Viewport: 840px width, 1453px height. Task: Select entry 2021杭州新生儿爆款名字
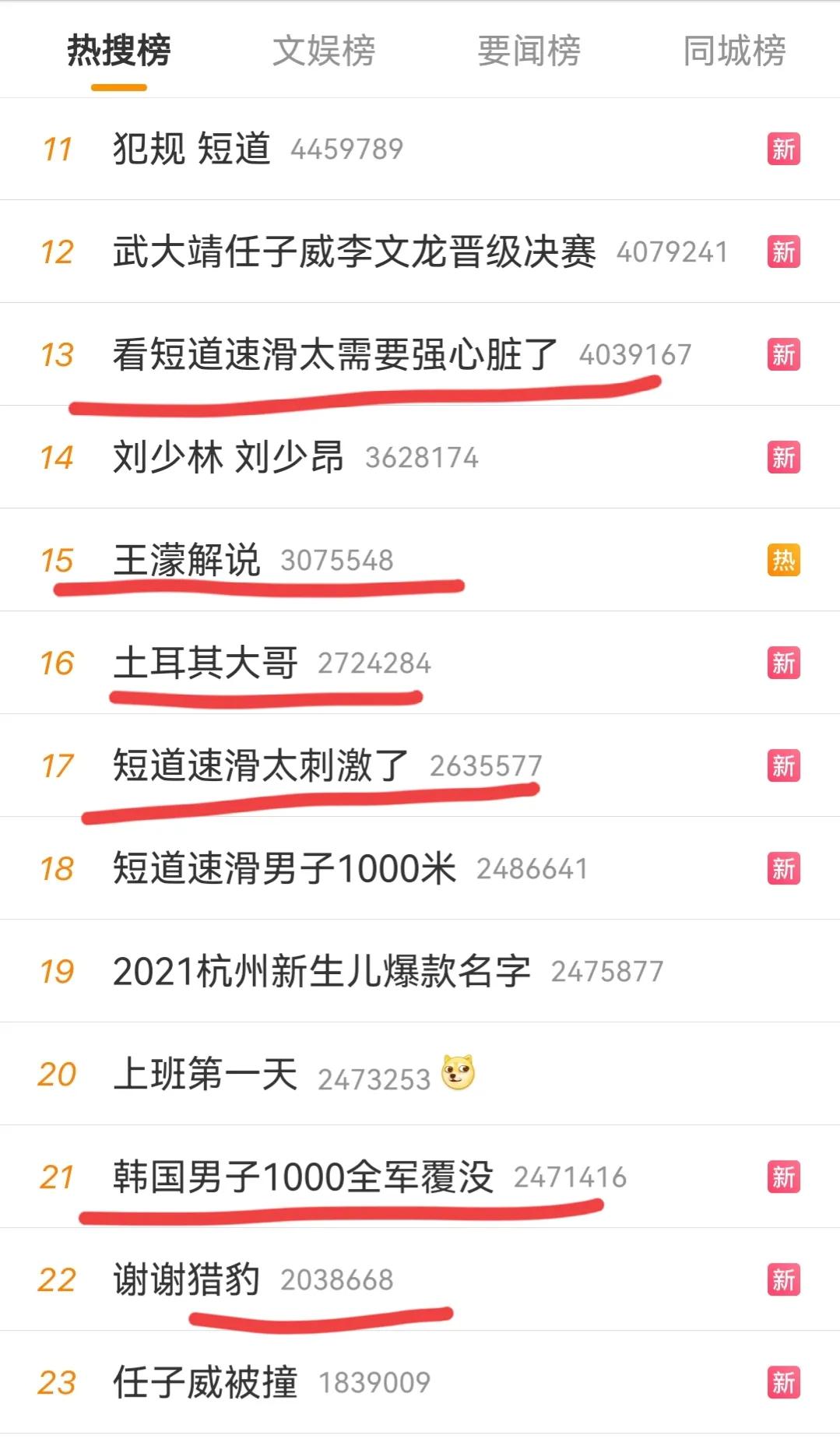tap(323, 971)
